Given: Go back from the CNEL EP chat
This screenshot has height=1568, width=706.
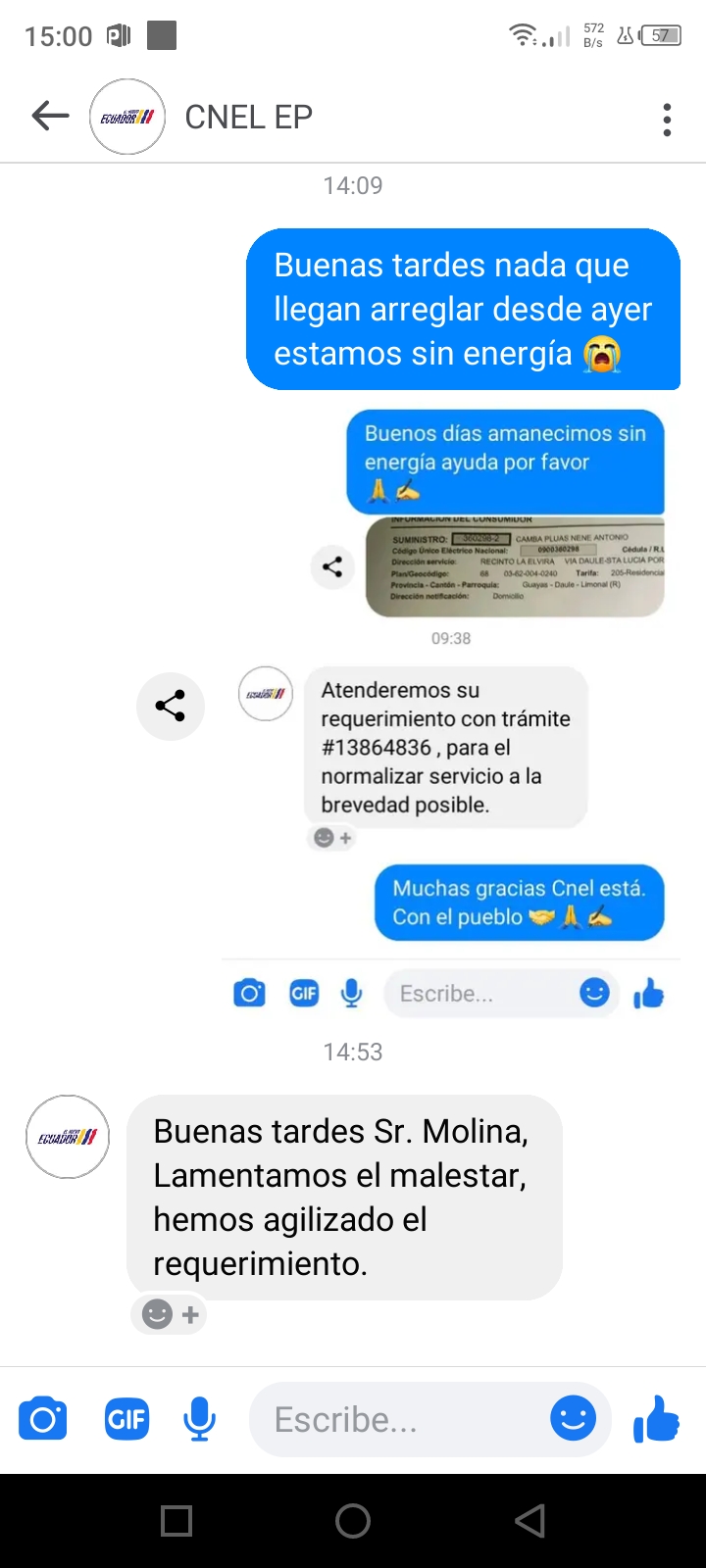Looking at the screenshot, I should click(50, 117).
